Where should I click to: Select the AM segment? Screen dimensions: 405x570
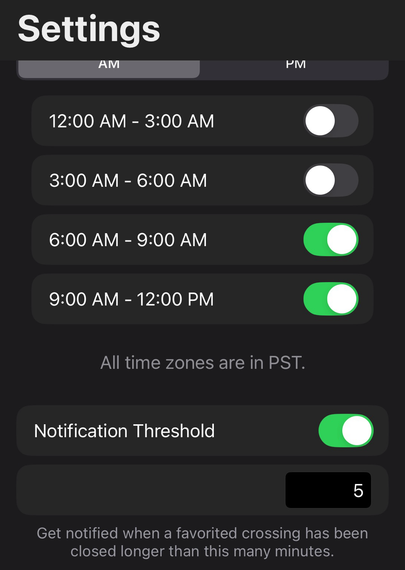pyautogui.click(x=109, y=69)
